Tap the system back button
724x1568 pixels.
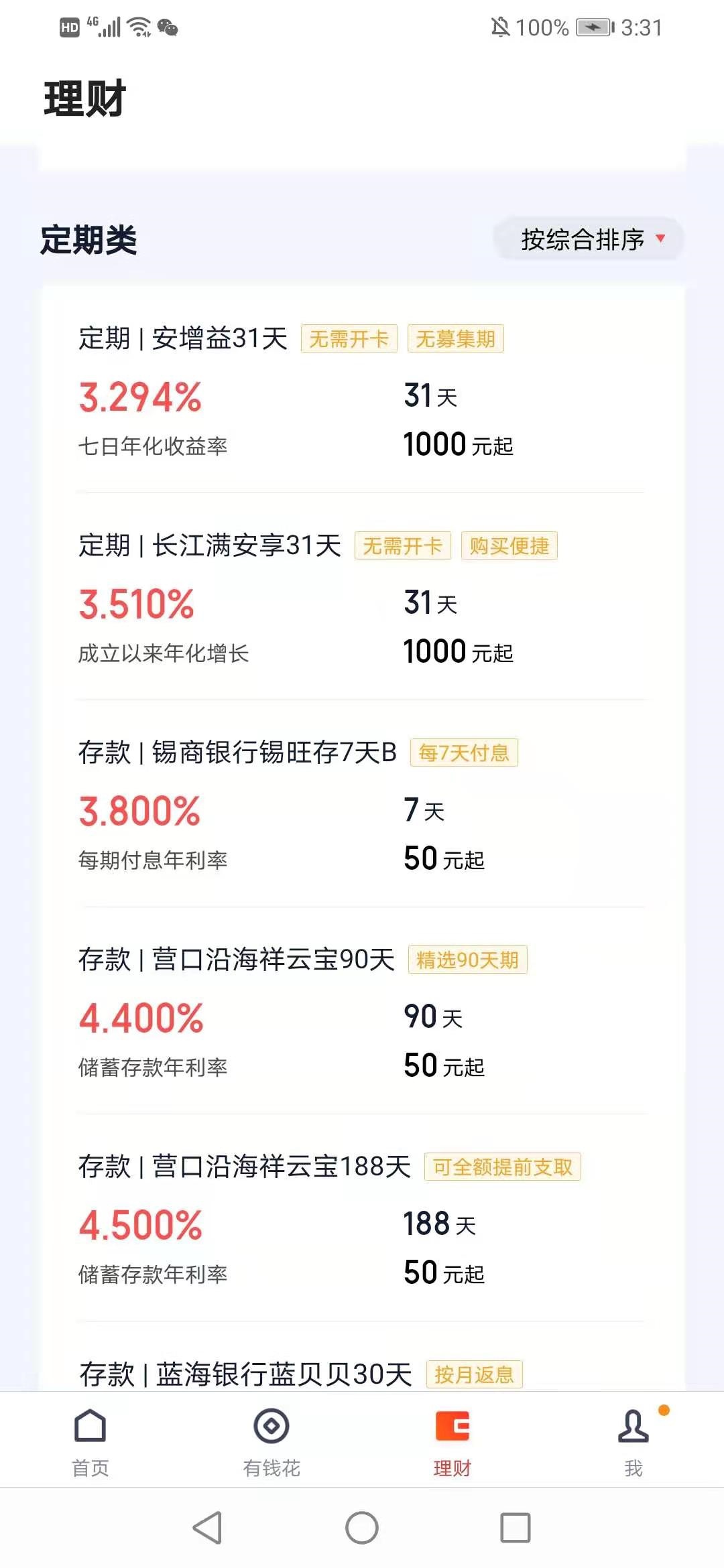pos(208,1528)
